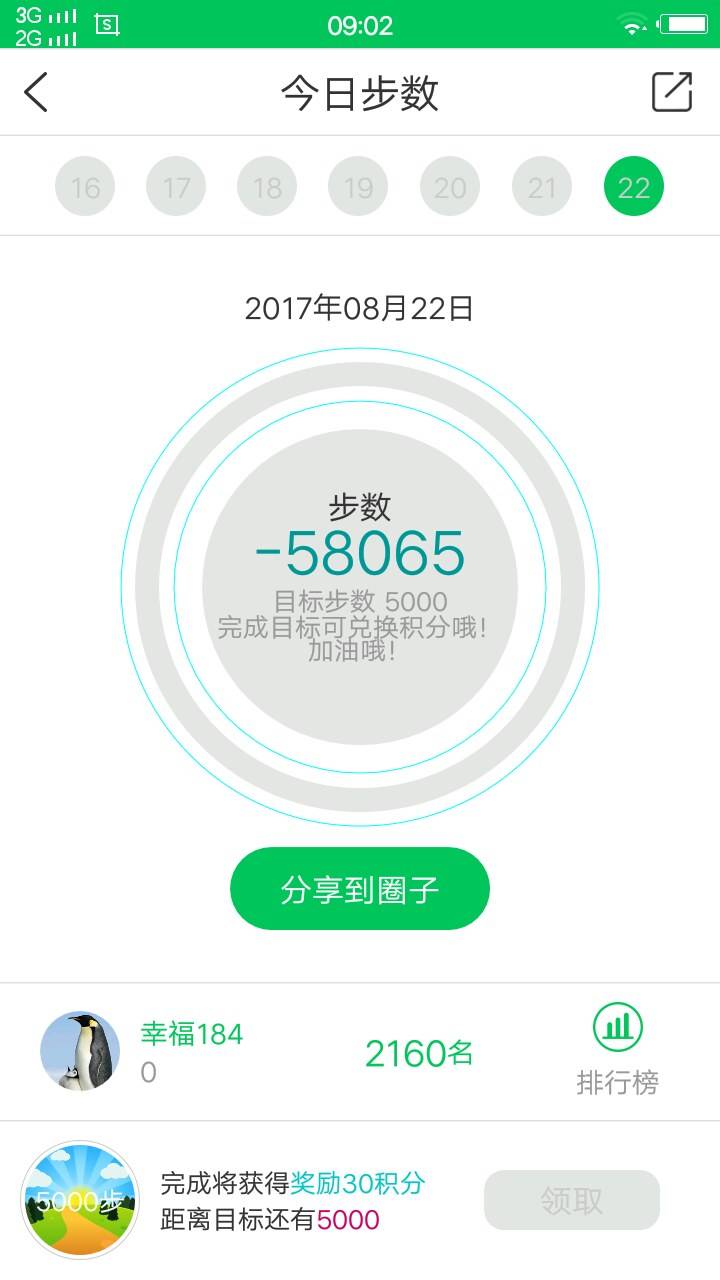Image resolution: width=720 pixels, height=1280 pixels.
Task: Tap the 分享到圈子 button
Action: (360, 889)
